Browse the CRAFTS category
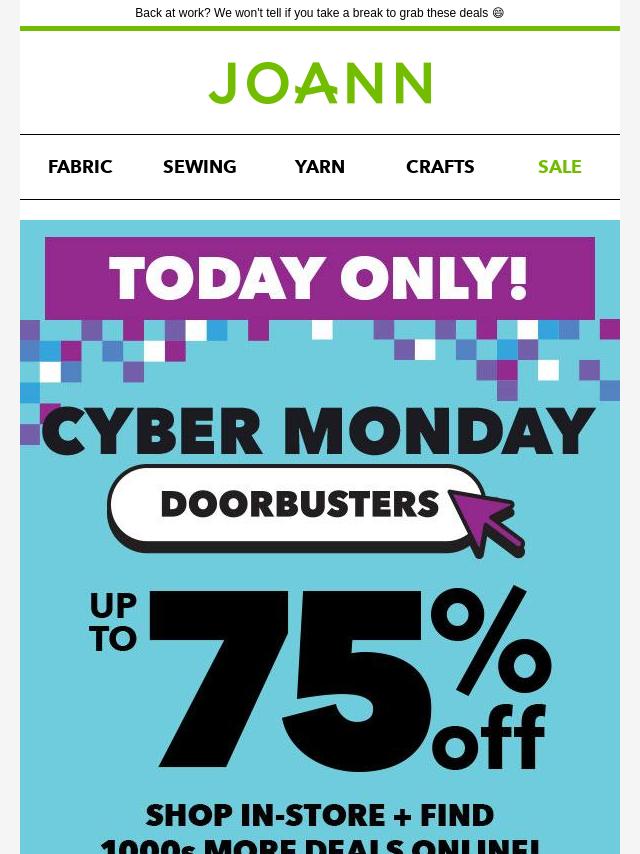Image resolution: width=640 pixels, height=854 pixels. [440, 167]
